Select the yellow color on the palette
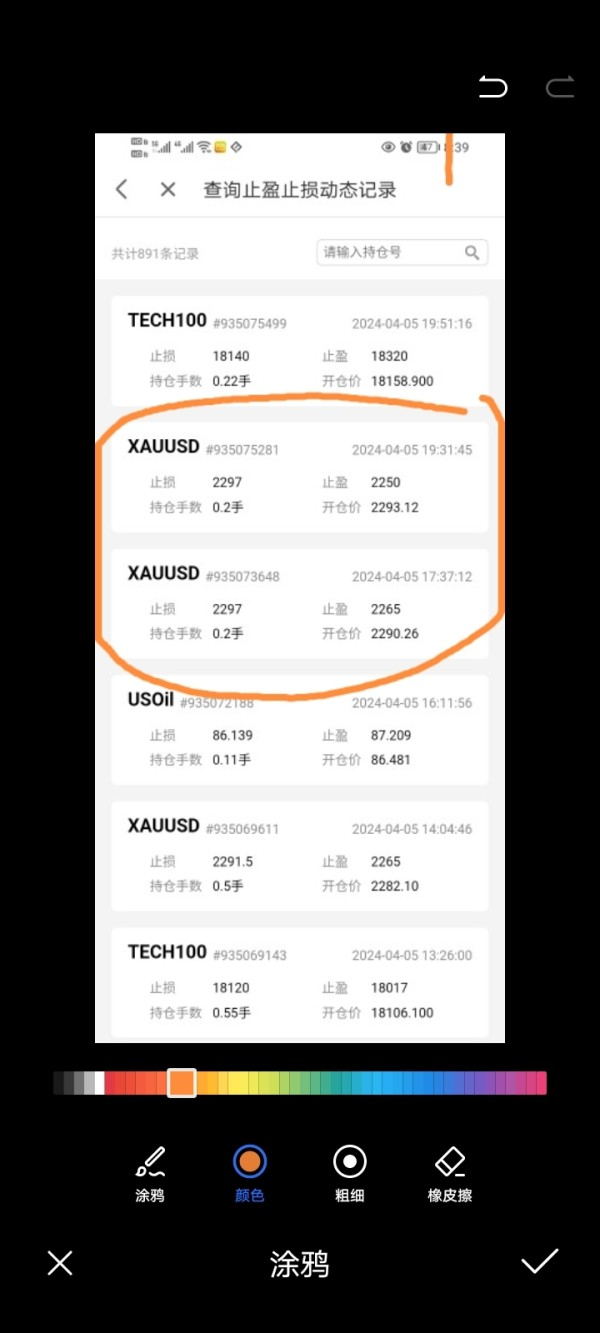The image size is (600, 1333). (238, 1083)
